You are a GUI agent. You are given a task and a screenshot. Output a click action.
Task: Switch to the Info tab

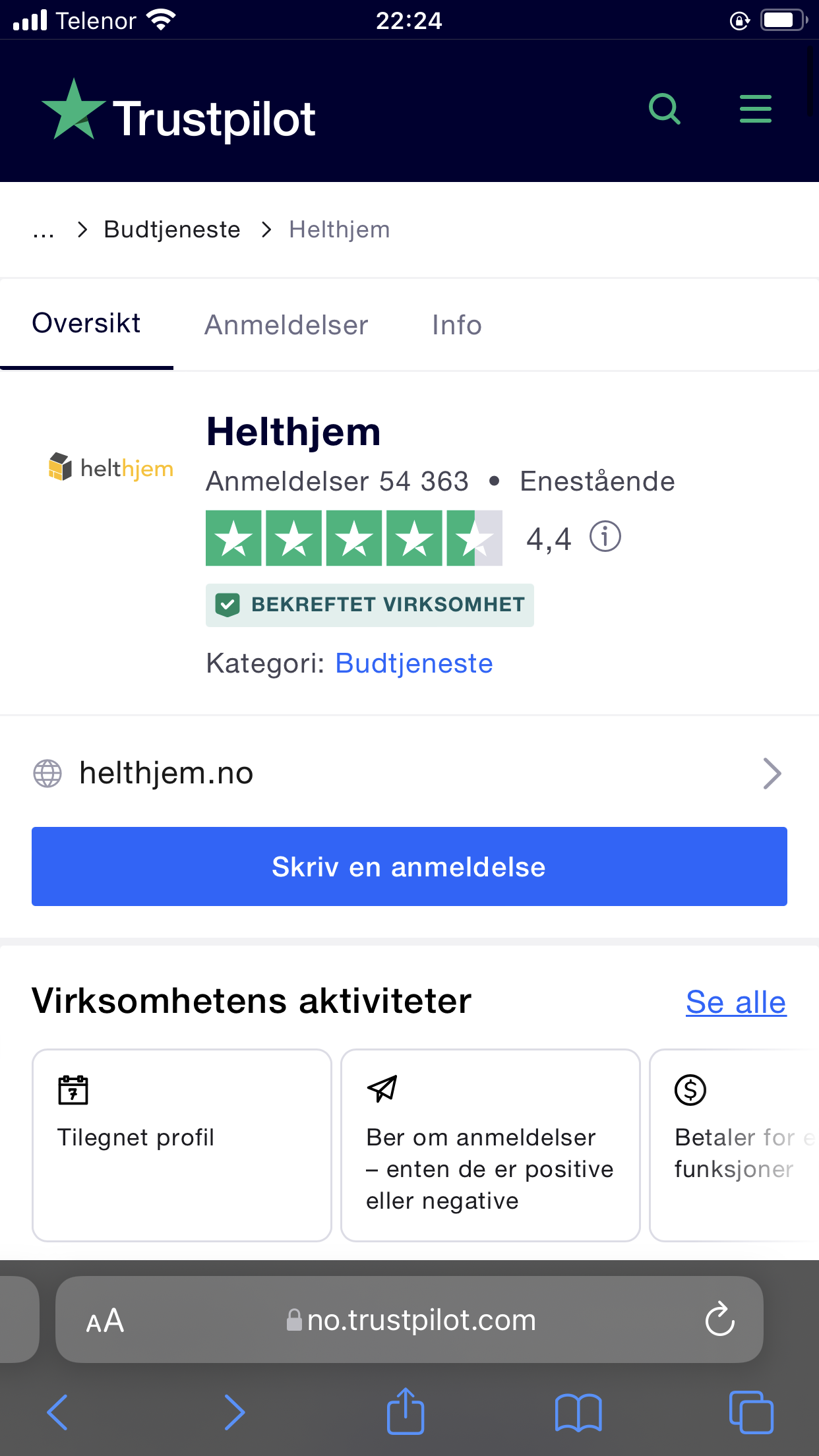pyautogui.click(x=457, y=325)
